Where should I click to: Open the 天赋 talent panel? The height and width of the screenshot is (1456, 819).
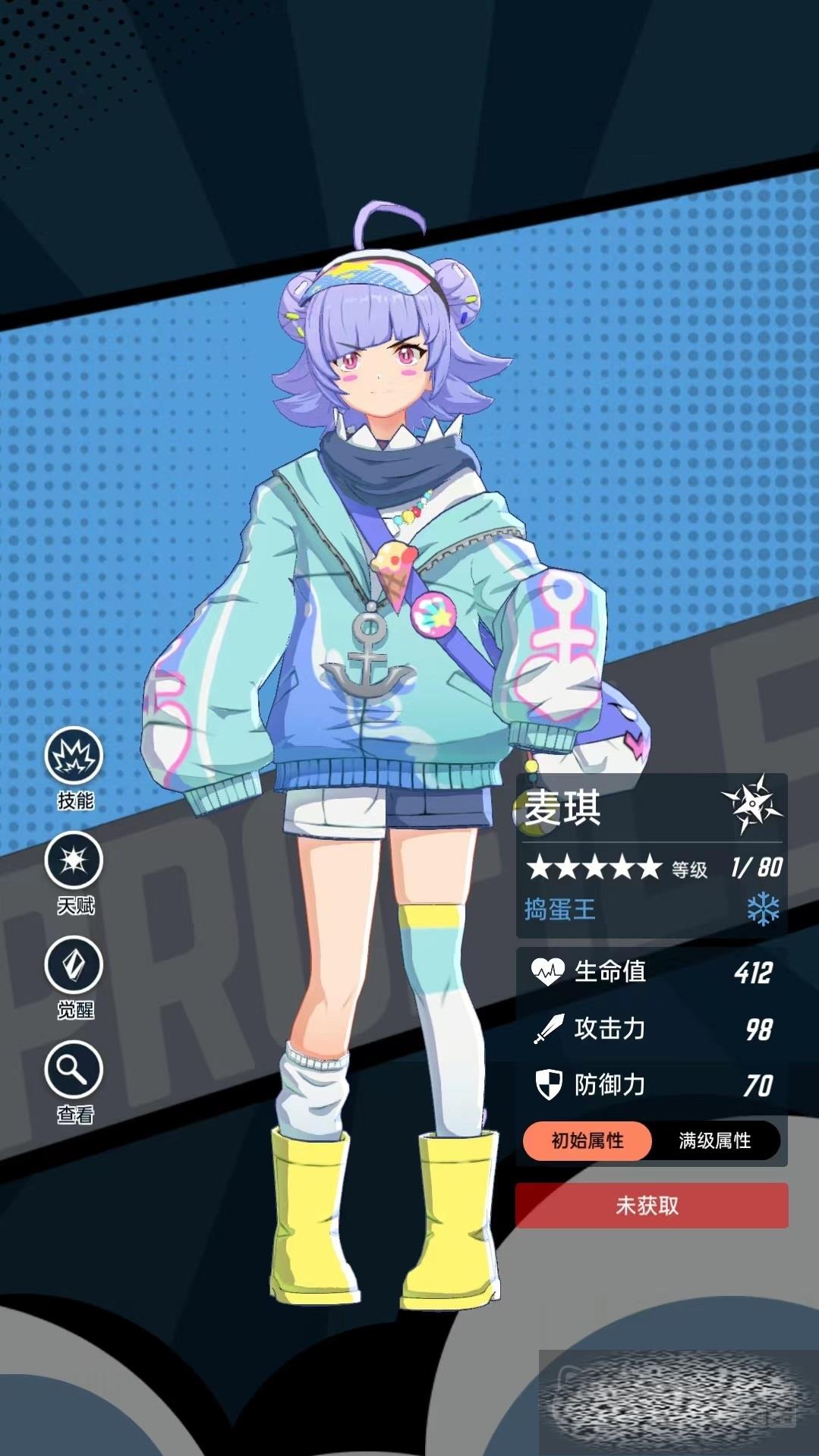pyautogui.click(x=74, y=861)
